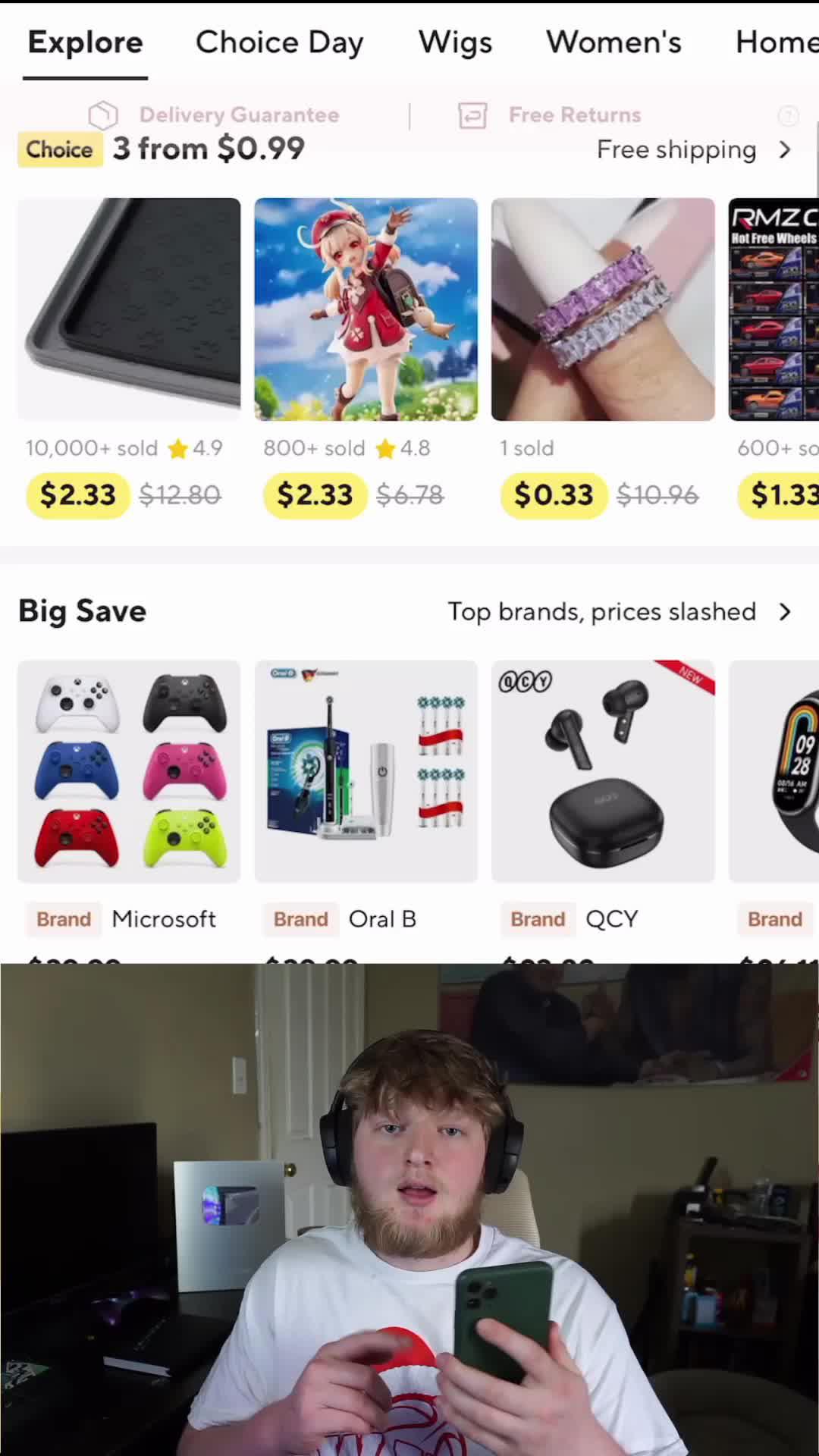Click the Free Returns arrows icon
The image size is (819, 1456).
[472, 115]
